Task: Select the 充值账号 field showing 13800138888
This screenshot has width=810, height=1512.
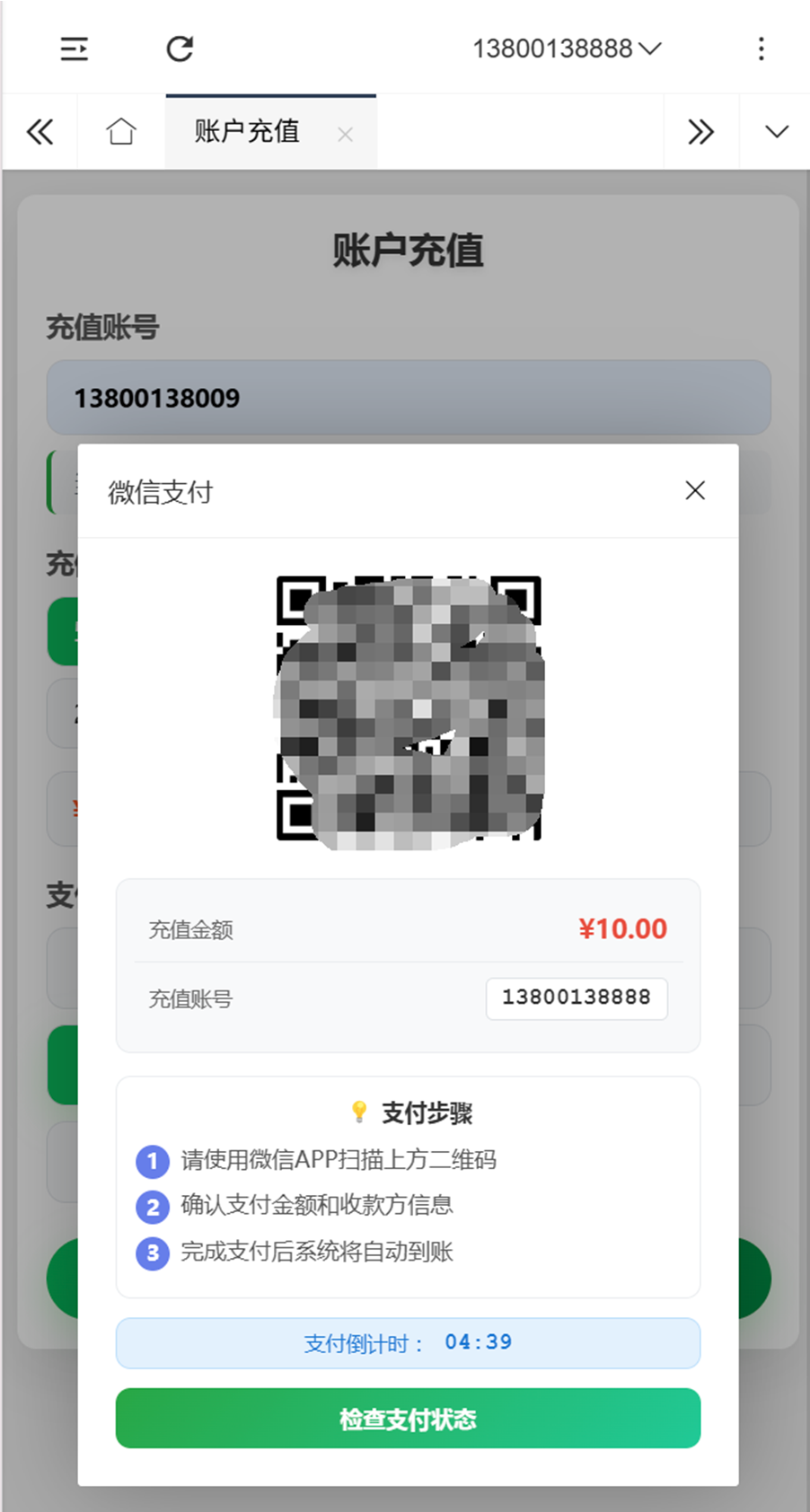Action: tap(576, 998)
